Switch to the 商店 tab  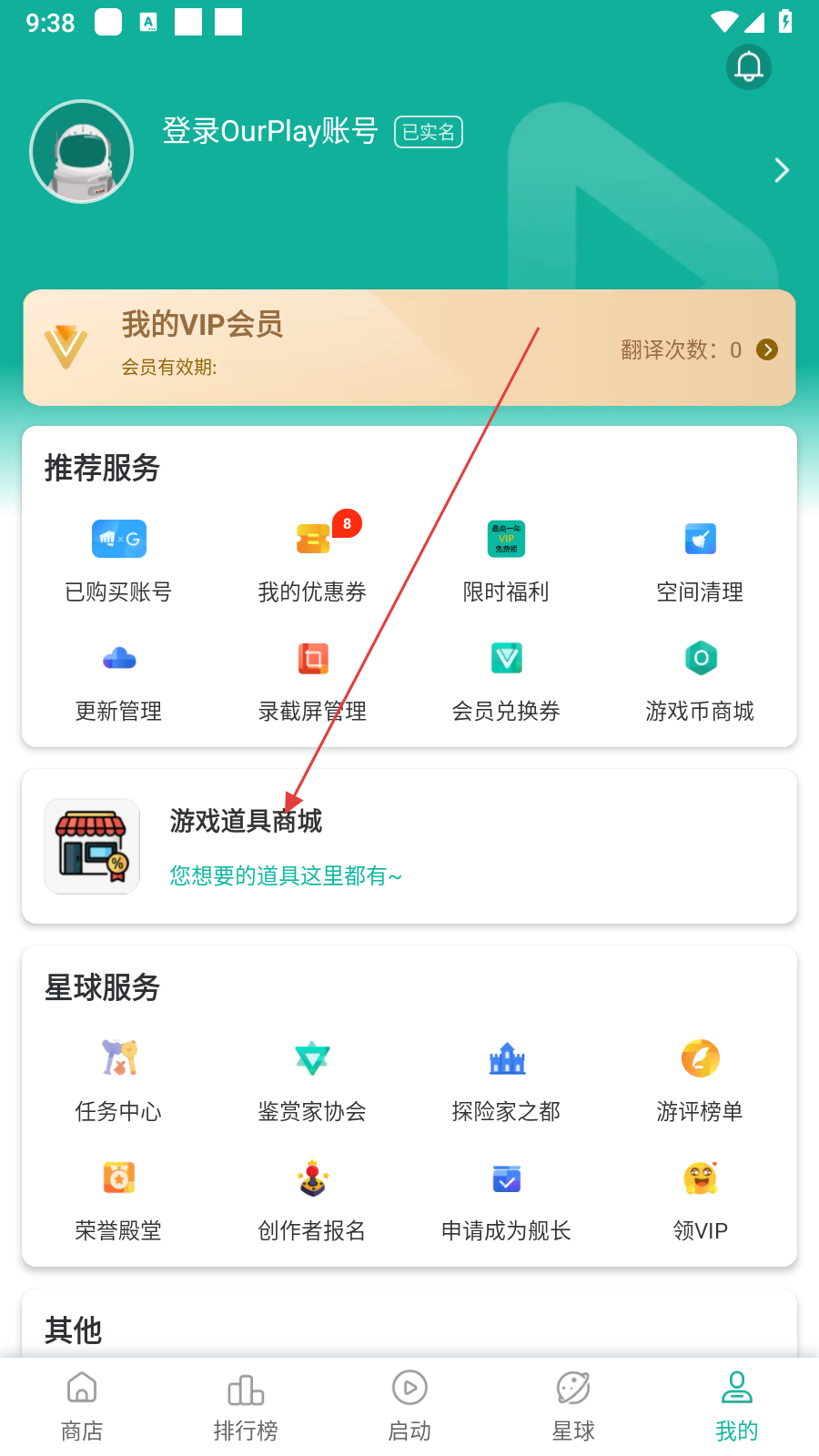pos(82,1406)
